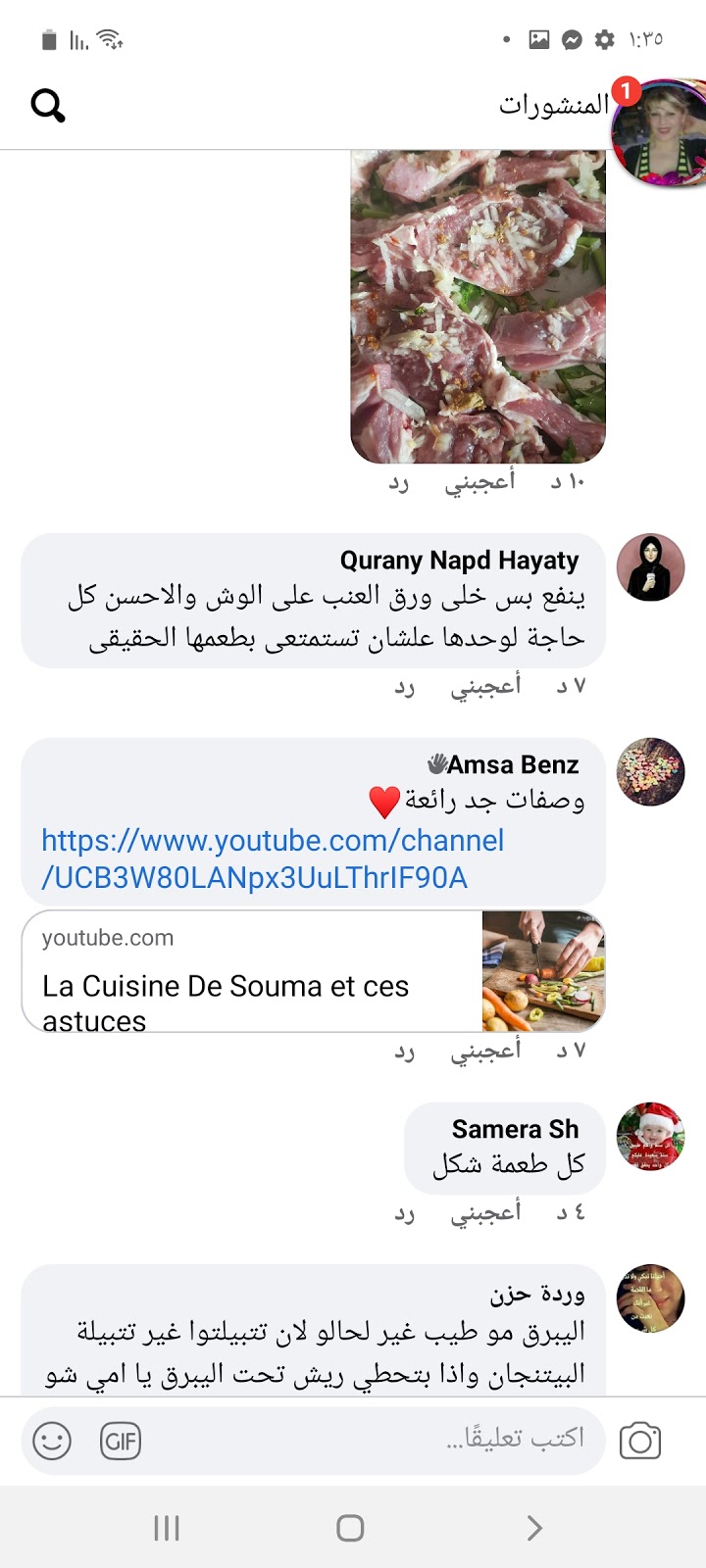The width and height of the screenshot is (706, 1568).
Task: Like Amsa Benz's comment
Action: pos(485,1051)
